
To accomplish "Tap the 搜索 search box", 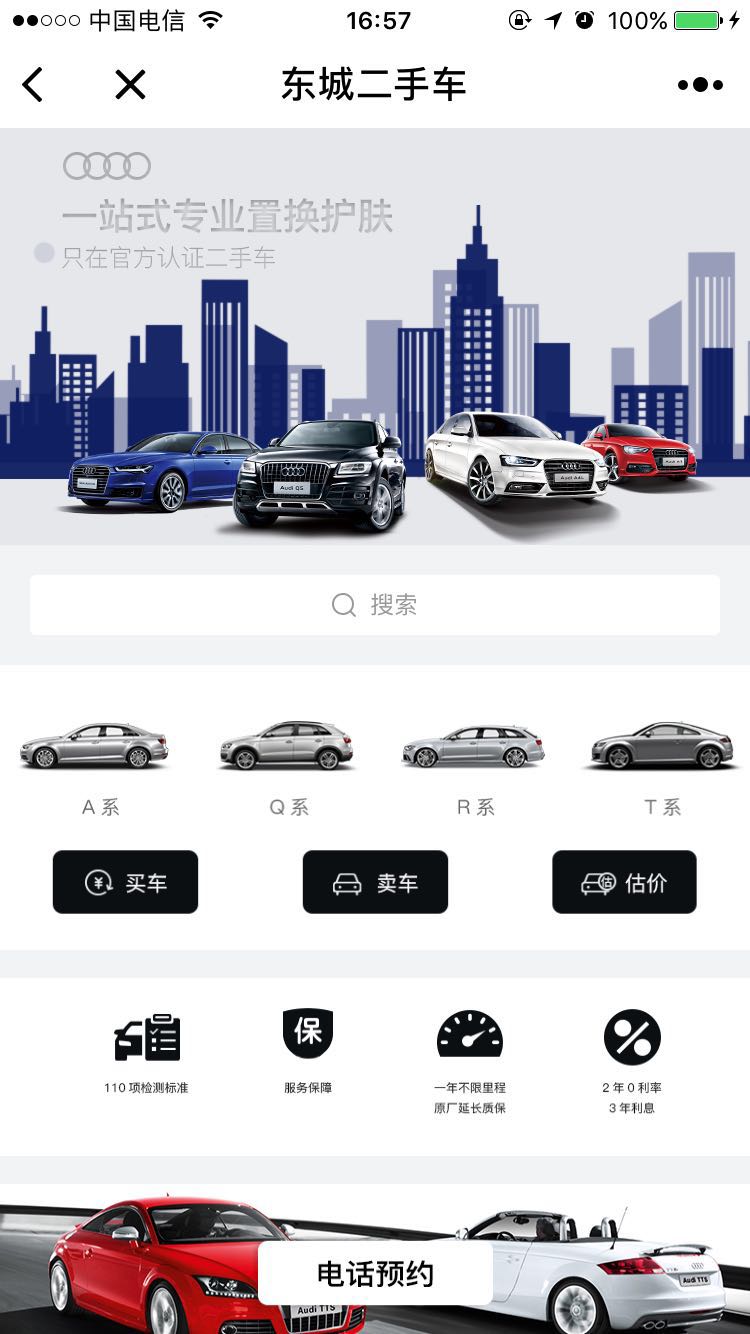I will tap(375, 604).
